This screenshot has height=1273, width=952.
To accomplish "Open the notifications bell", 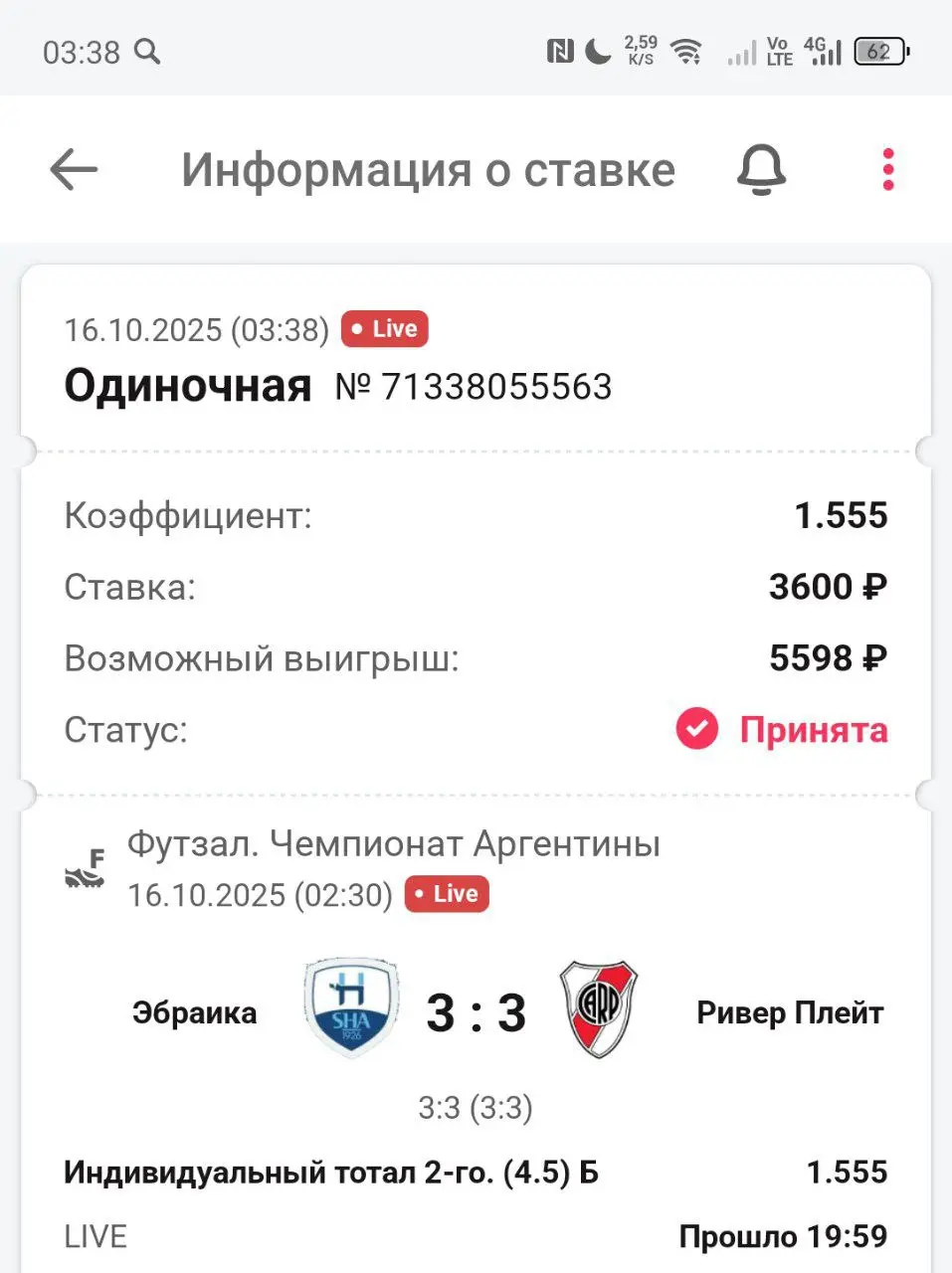I will click(761, 170).
